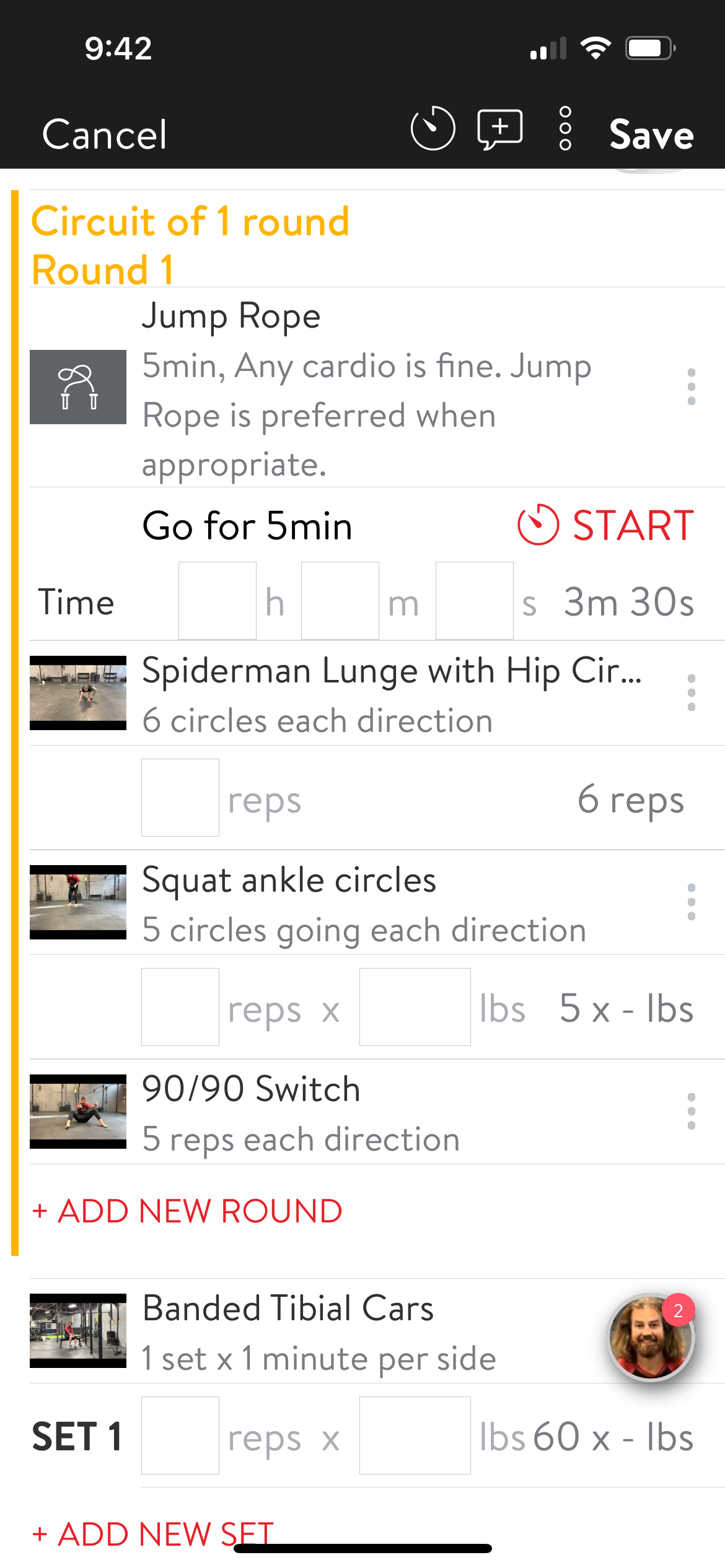
Task: Open the timer icon in top bar
Action: [433, 128]
